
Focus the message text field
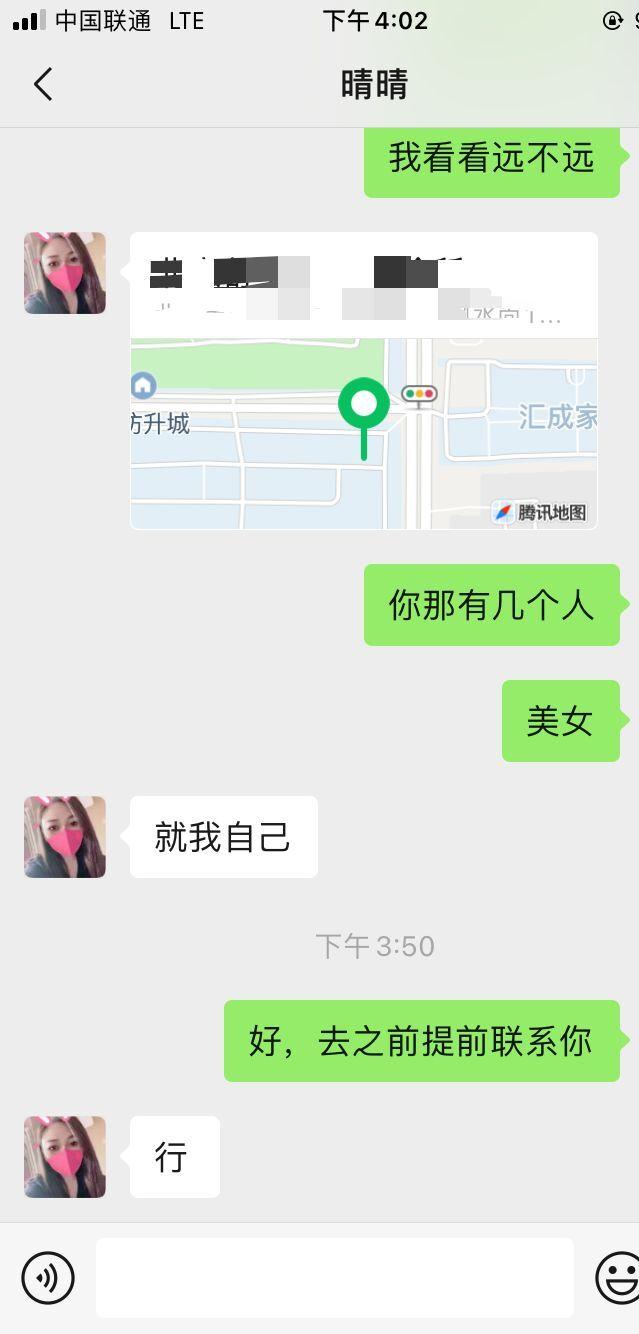tap(335, 1277)
